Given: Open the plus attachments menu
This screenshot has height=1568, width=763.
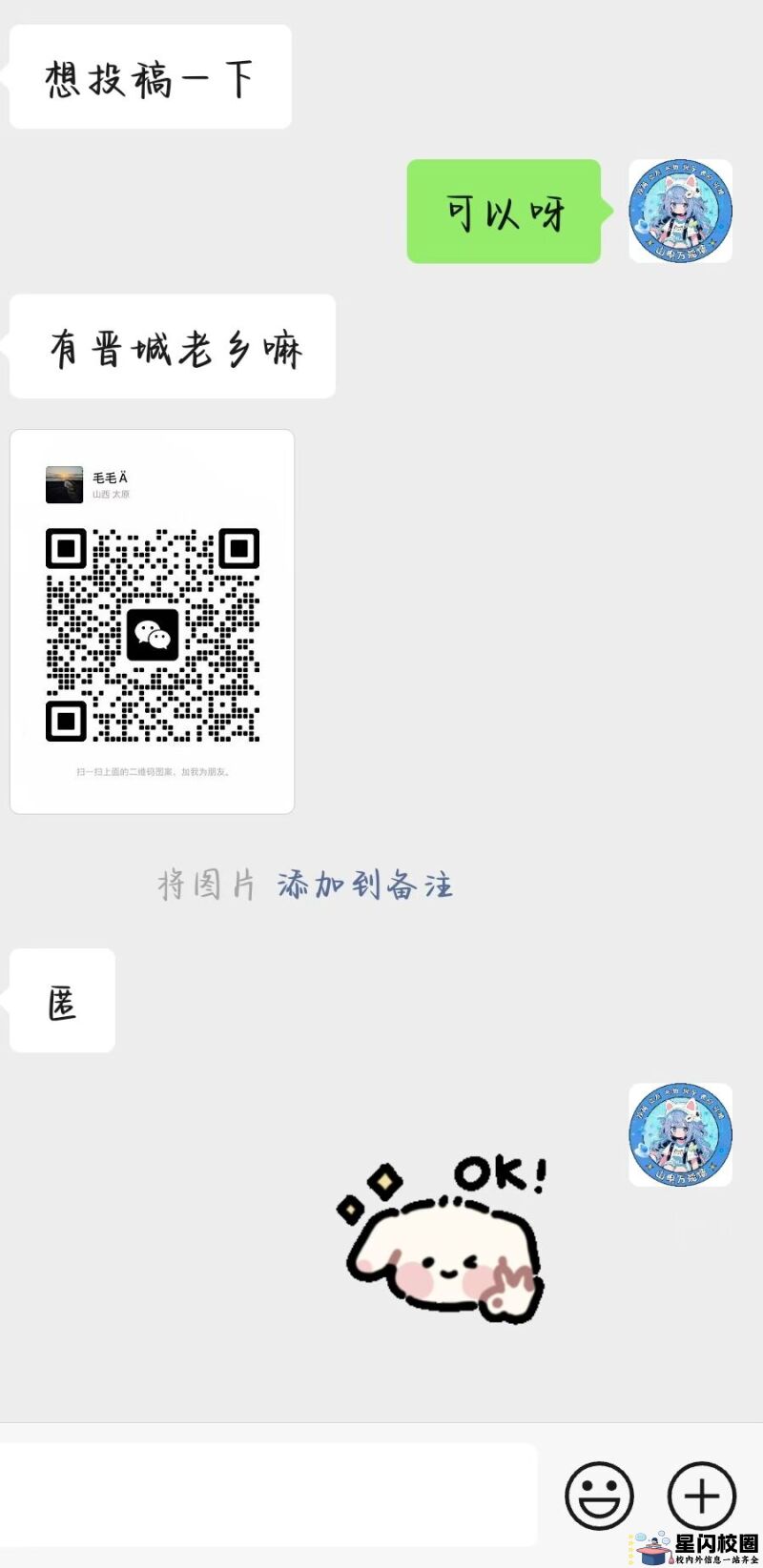Looking at the screenshot, I should point(701,1496).
